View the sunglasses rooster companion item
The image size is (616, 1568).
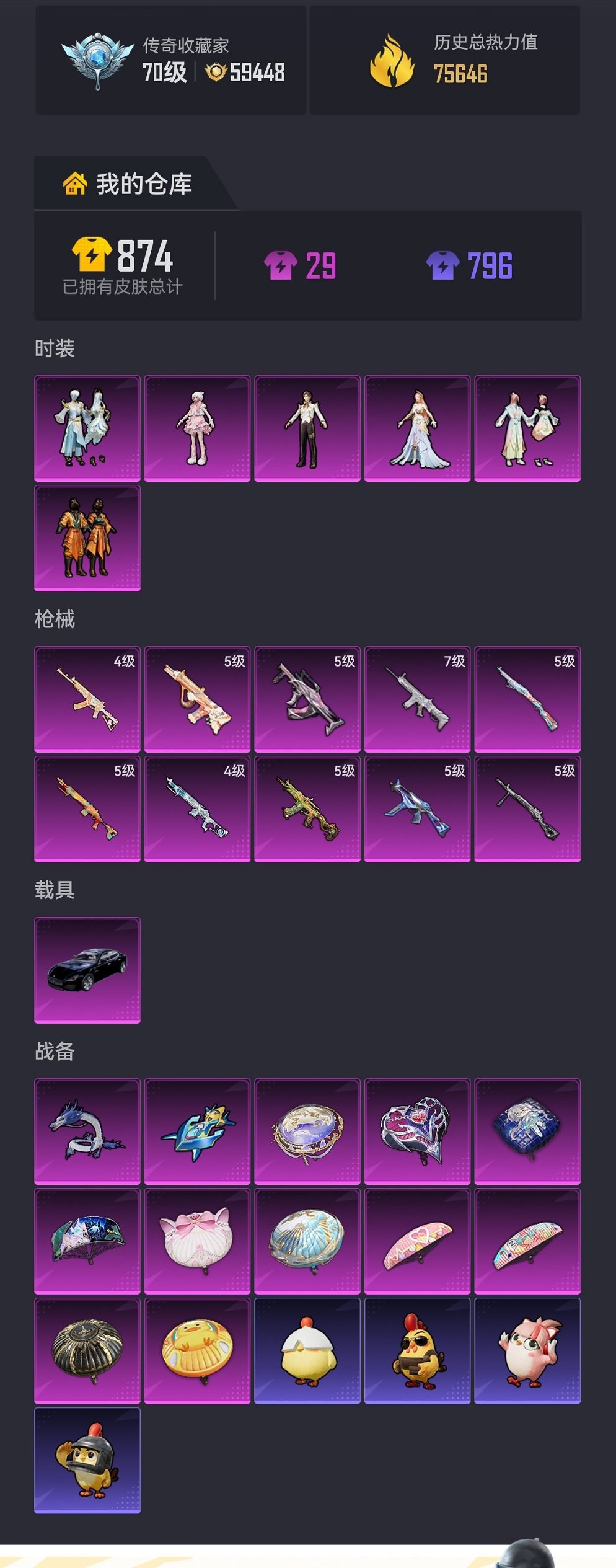tap(417, 1350)
